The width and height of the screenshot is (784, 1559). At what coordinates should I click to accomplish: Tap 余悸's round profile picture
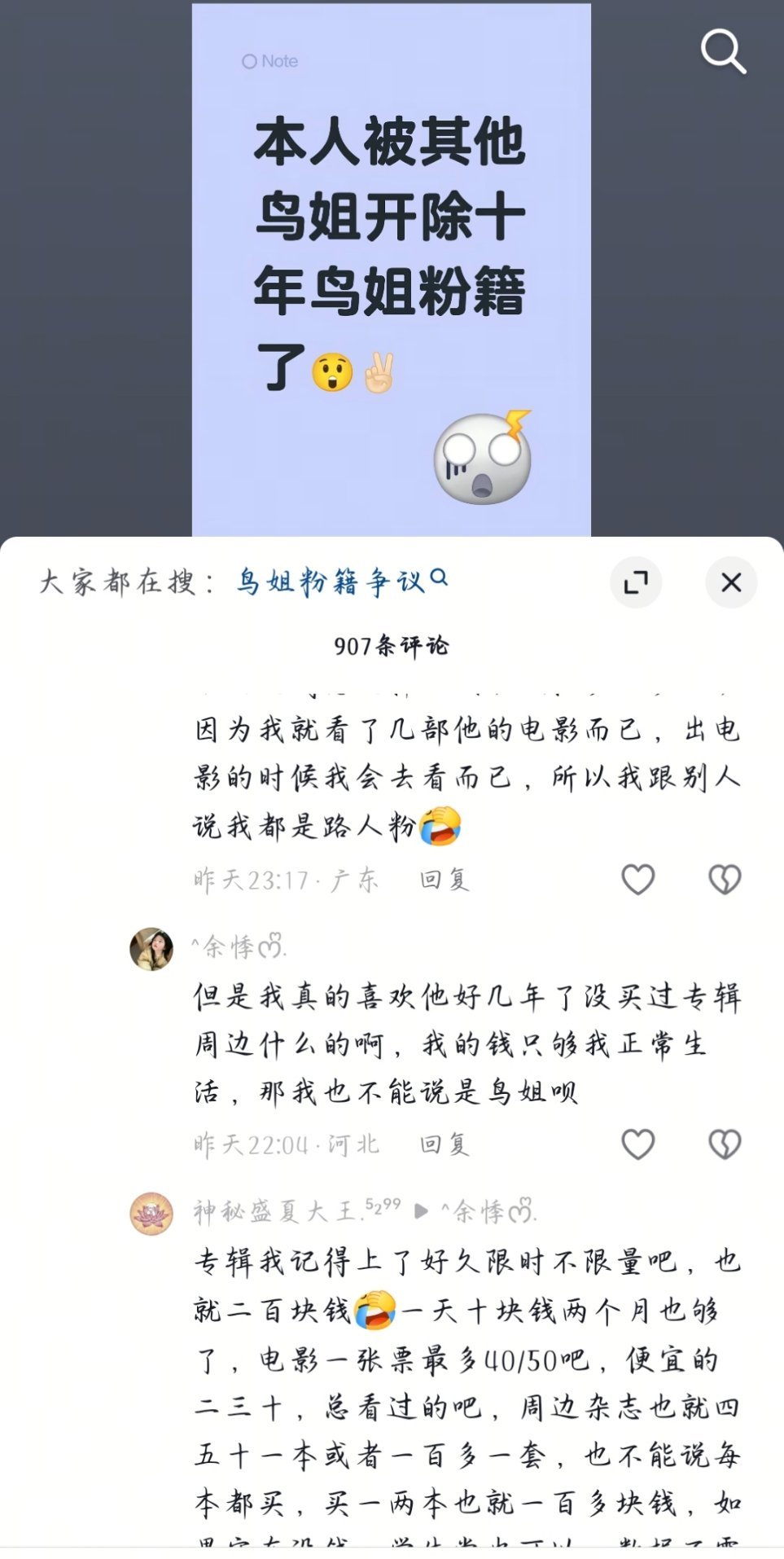pos(151,946)
